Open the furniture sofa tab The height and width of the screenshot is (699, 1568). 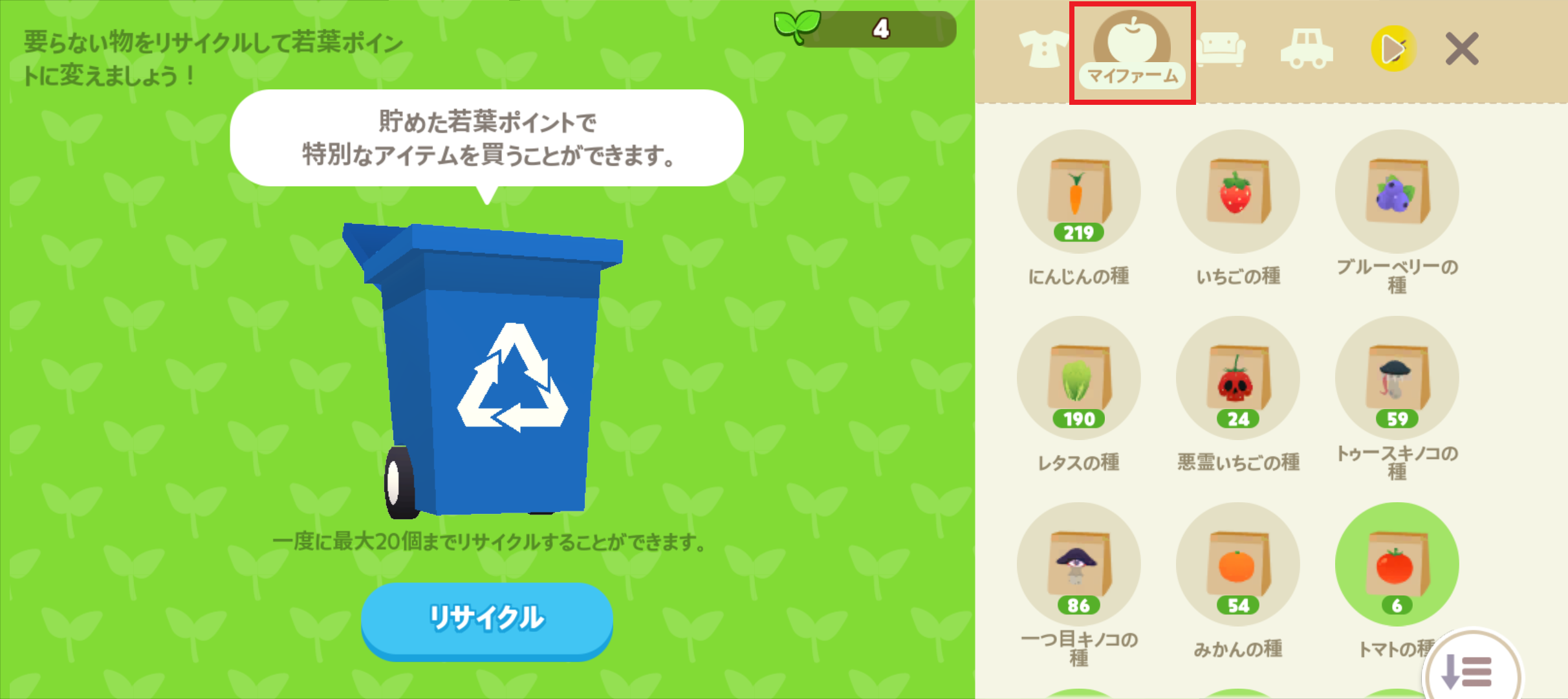[x=1220, y=49]
